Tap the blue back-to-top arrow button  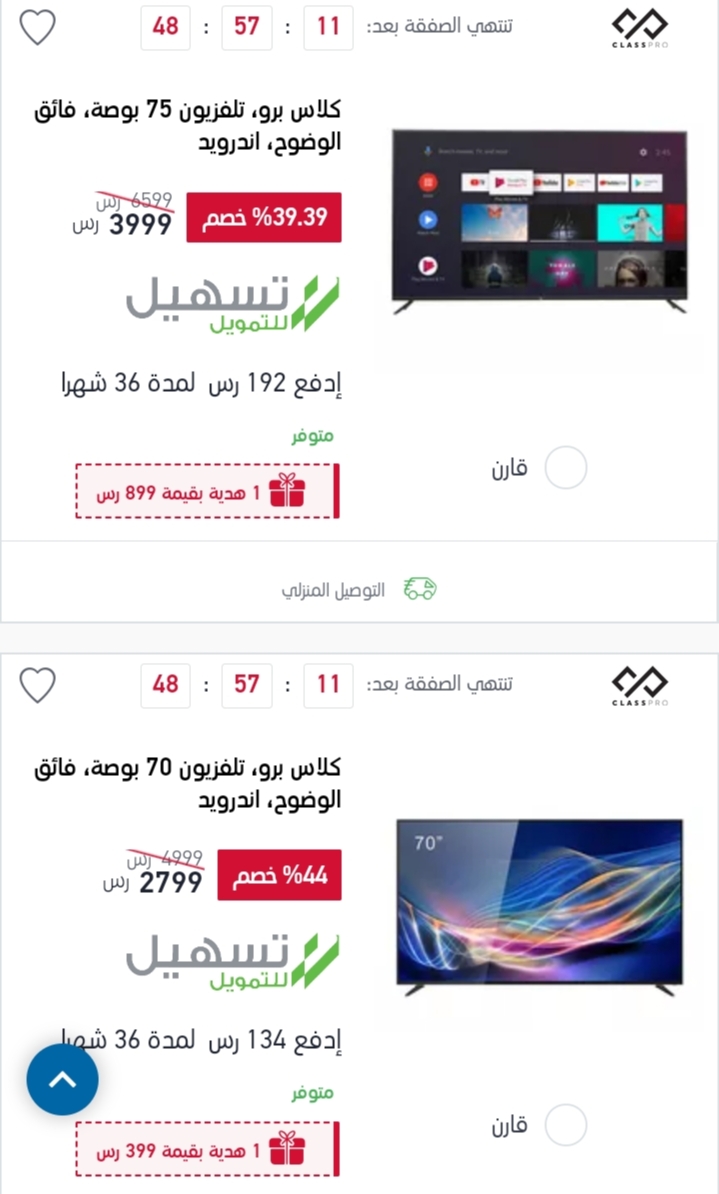pyautogui.click(x=62, y=1079)
